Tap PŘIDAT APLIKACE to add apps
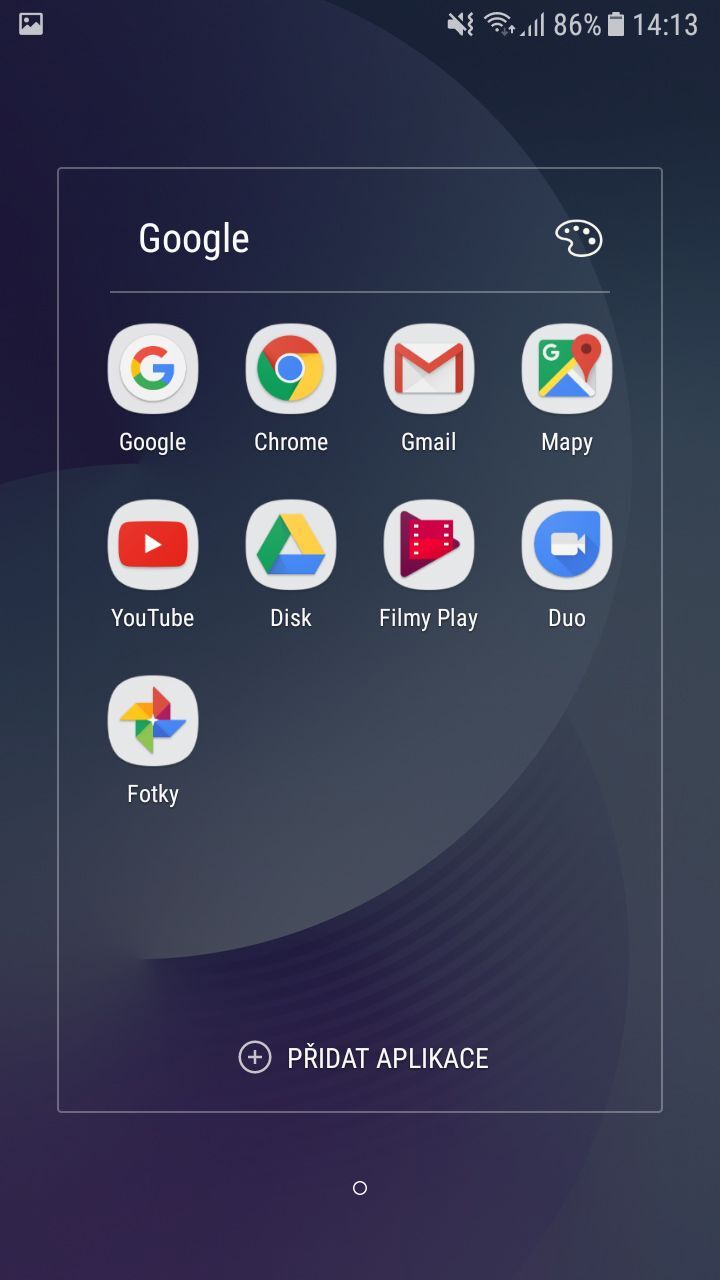This screenshot has height=1280, width=720. pyautogui.click(x=389, y=1057)
